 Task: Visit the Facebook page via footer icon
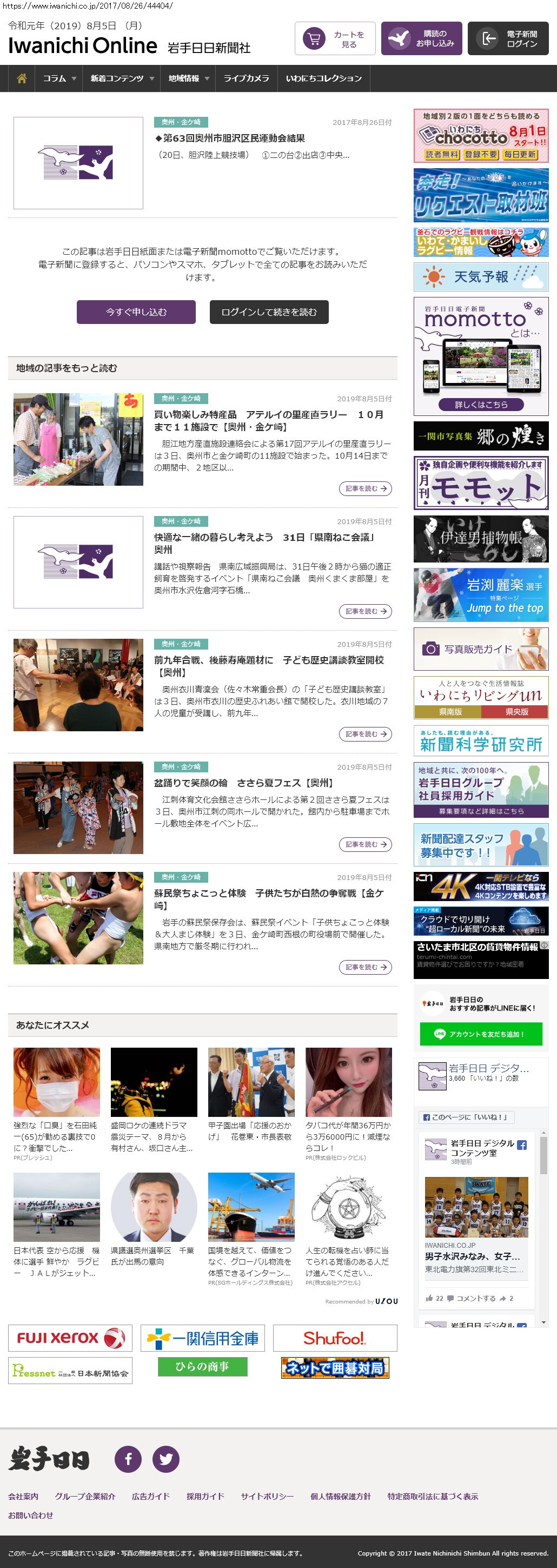129,1458
